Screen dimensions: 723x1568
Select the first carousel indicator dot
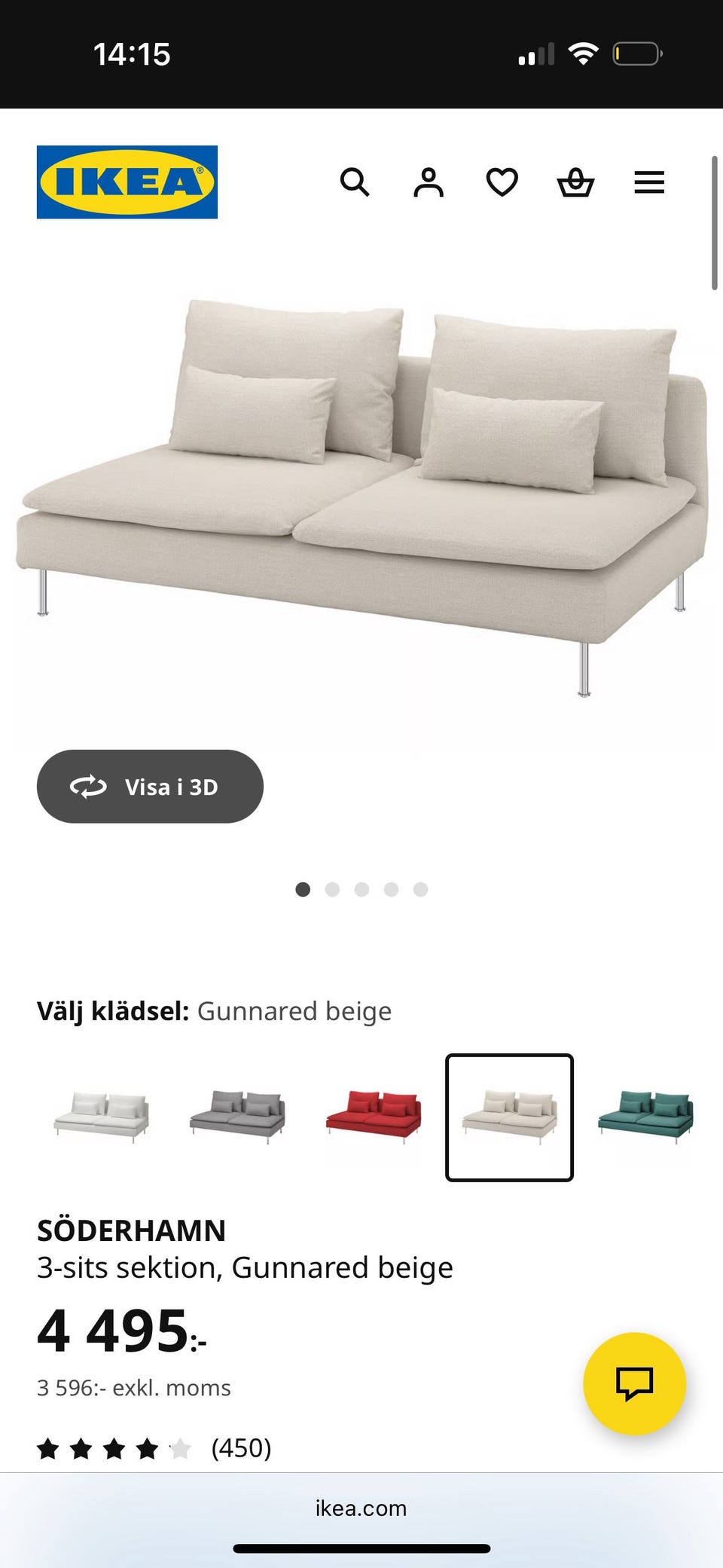click(x=303, y=889)
